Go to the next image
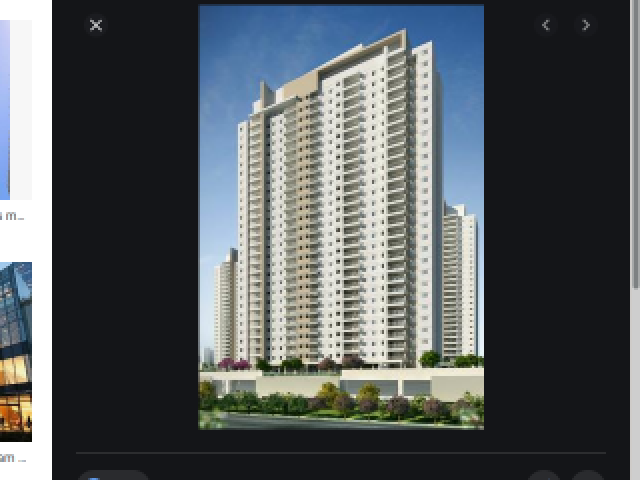 coord(586,25)
